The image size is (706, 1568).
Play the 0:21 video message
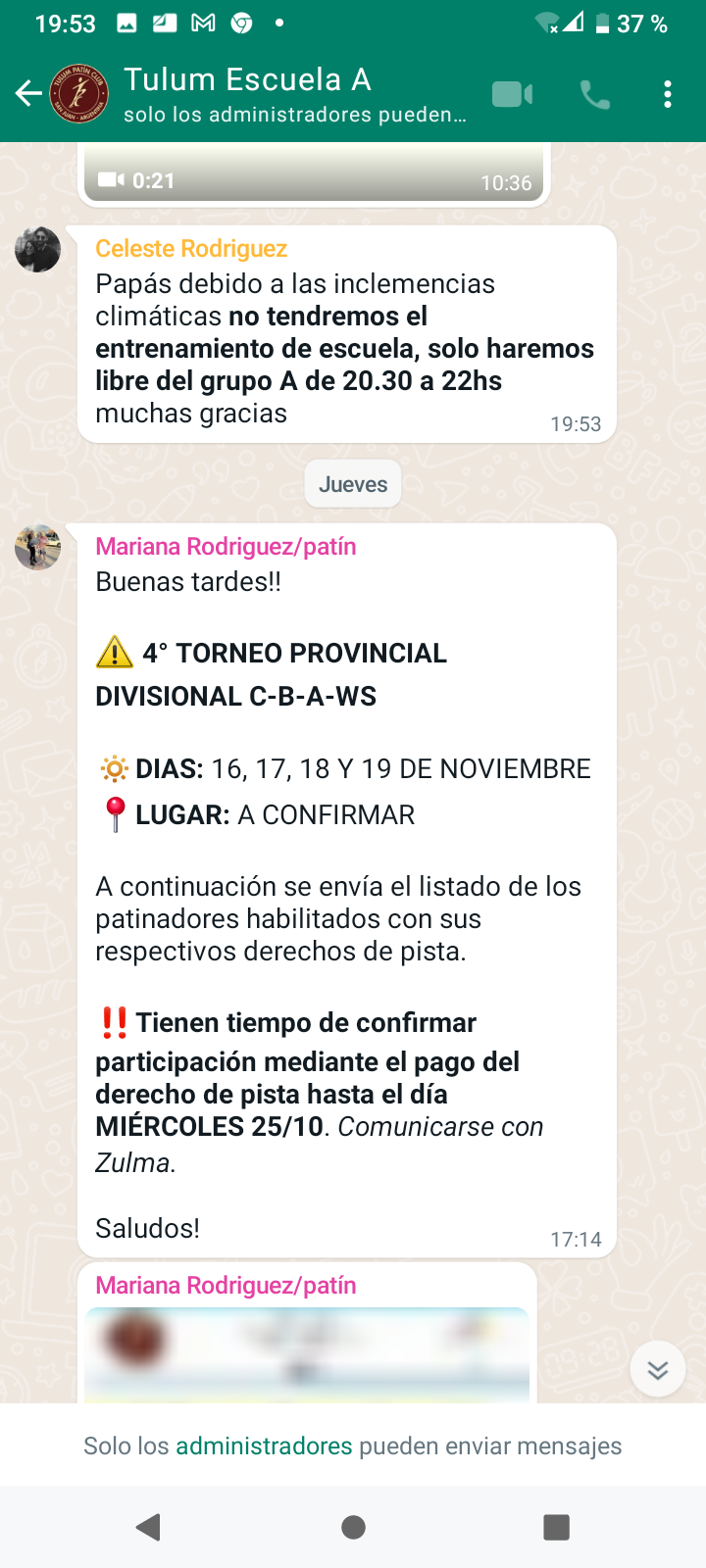coord(314,176)
